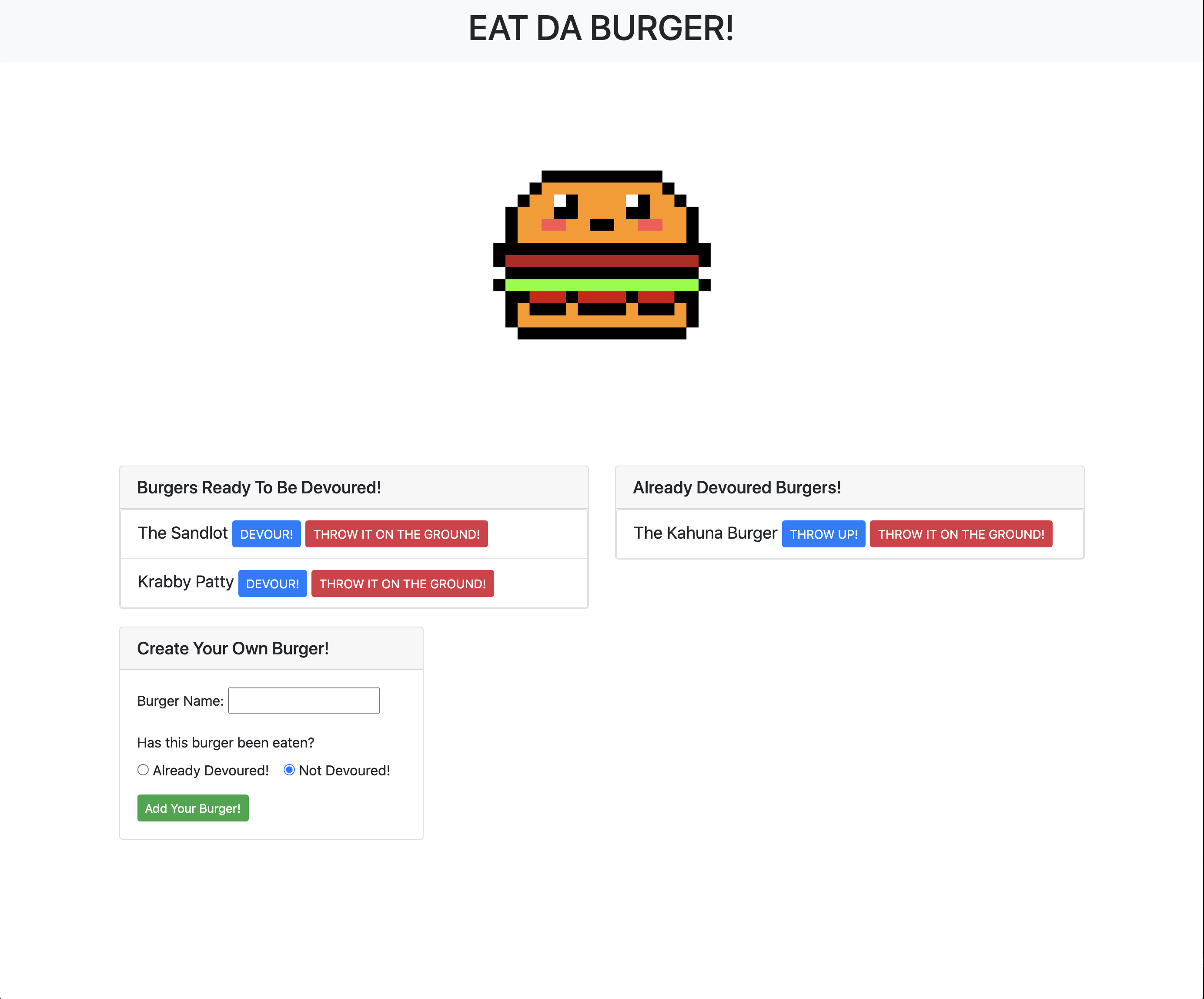1204x999 pixels.
Task: Throw The Sandlot on the ground
Action: [396, 534]
